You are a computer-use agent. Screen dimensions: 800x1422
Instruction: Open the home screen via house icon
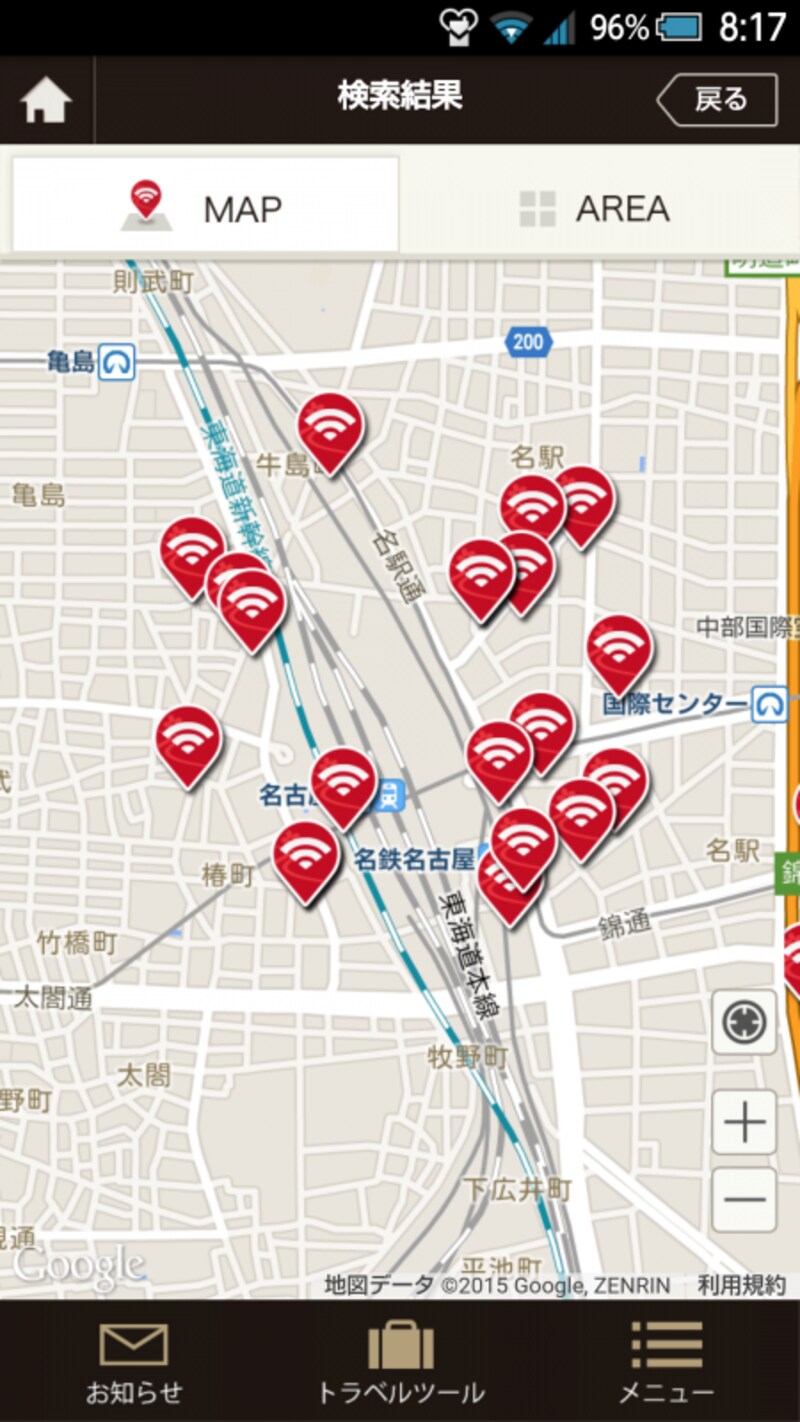(x=48, y=98)
